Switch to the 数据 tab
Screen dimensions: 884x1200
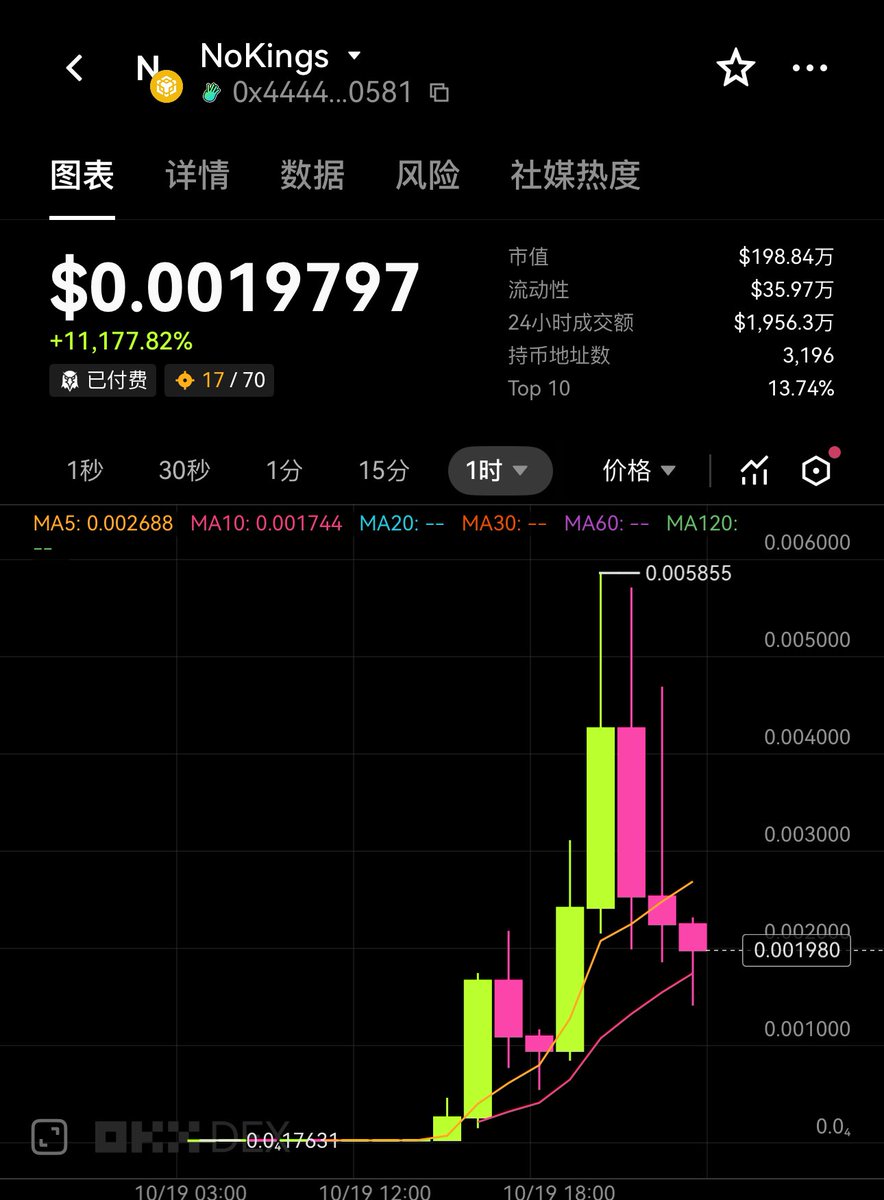coord(312,175)
